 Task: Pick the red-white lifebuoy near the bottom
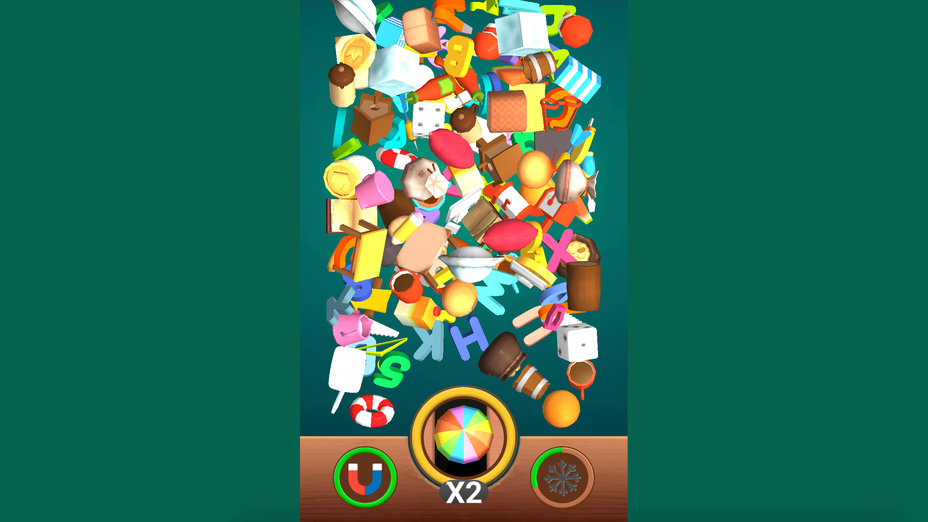[x=372, y=410]
